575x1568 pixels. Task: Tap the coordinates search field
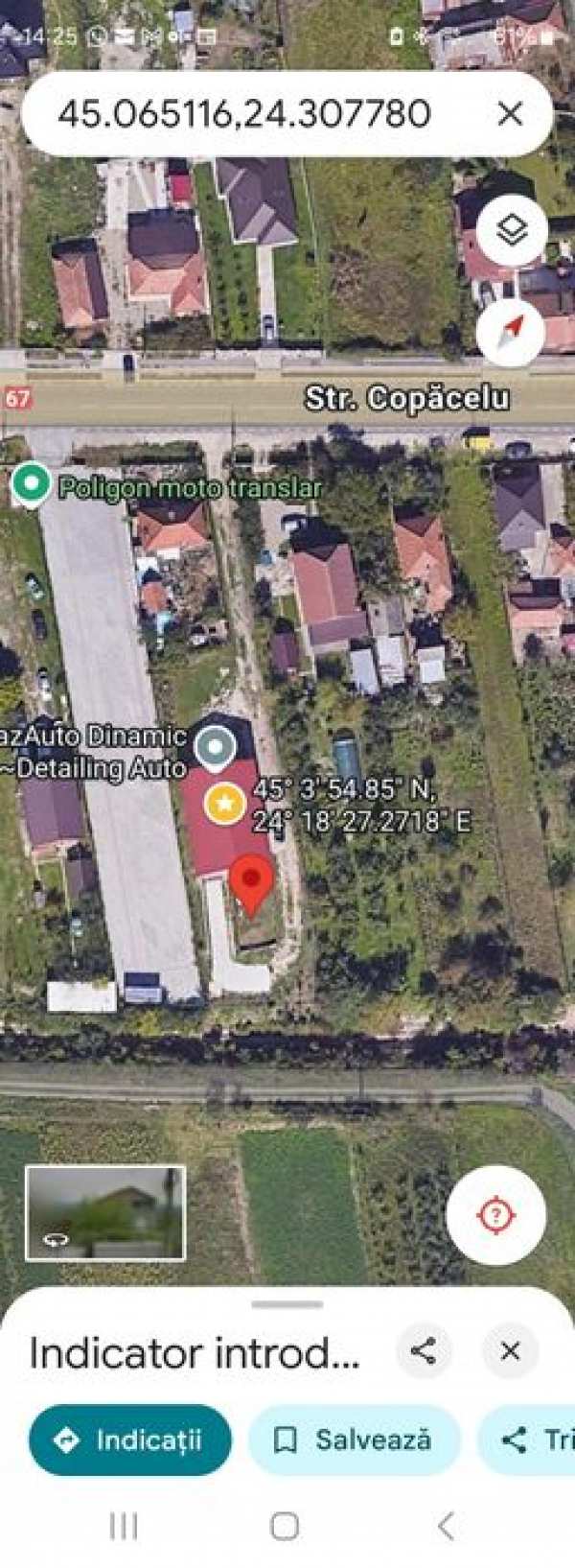(x=244, y=114)
